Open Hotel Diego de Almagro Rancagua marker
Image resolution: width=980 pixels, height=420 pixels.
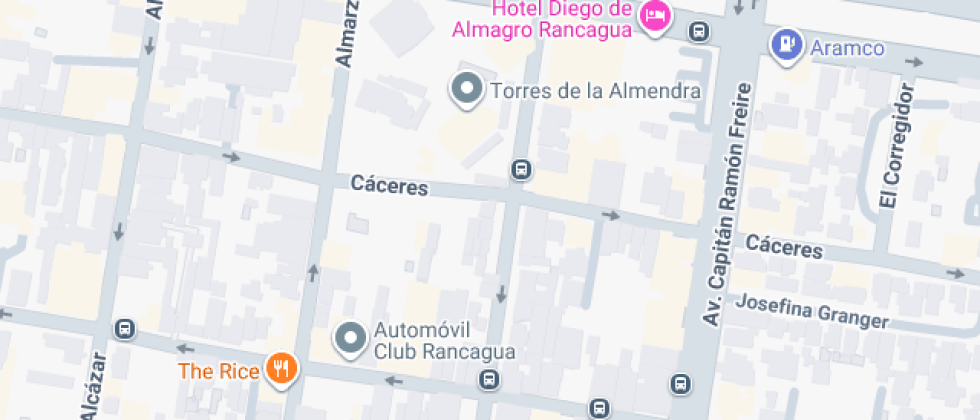click(x=655, y=17)
